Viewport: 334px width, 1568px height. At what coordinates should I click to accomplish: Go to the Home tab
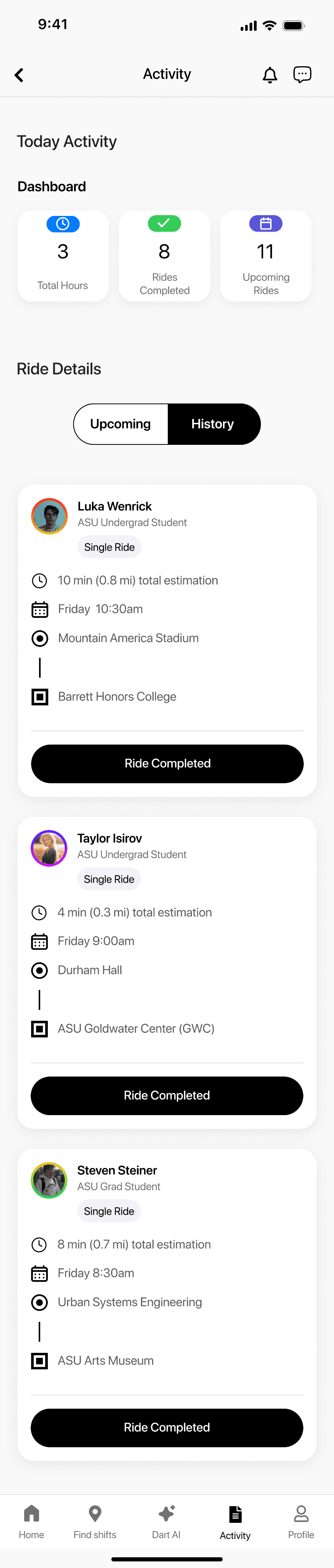31,1521
